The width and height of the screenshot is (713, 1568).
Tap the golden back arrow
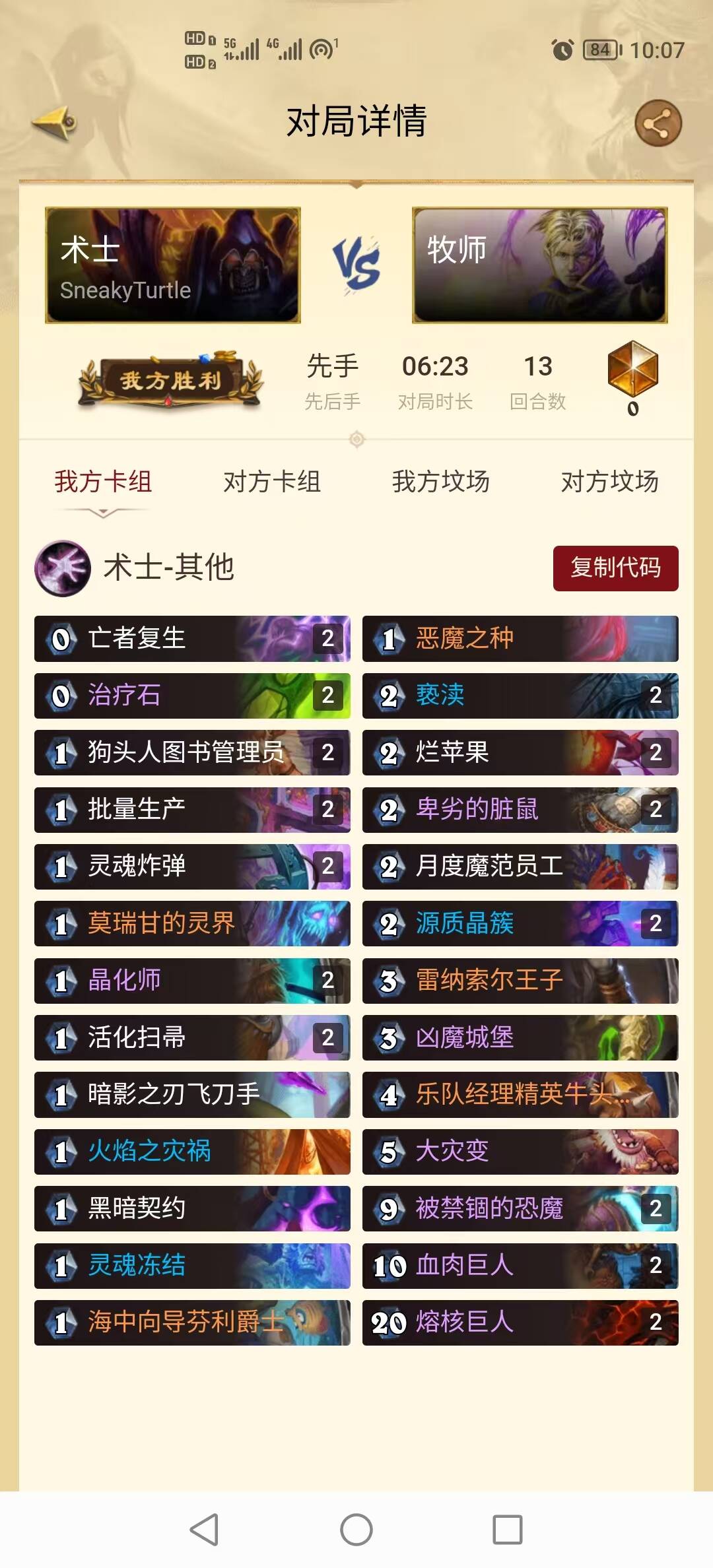(54, 123)
